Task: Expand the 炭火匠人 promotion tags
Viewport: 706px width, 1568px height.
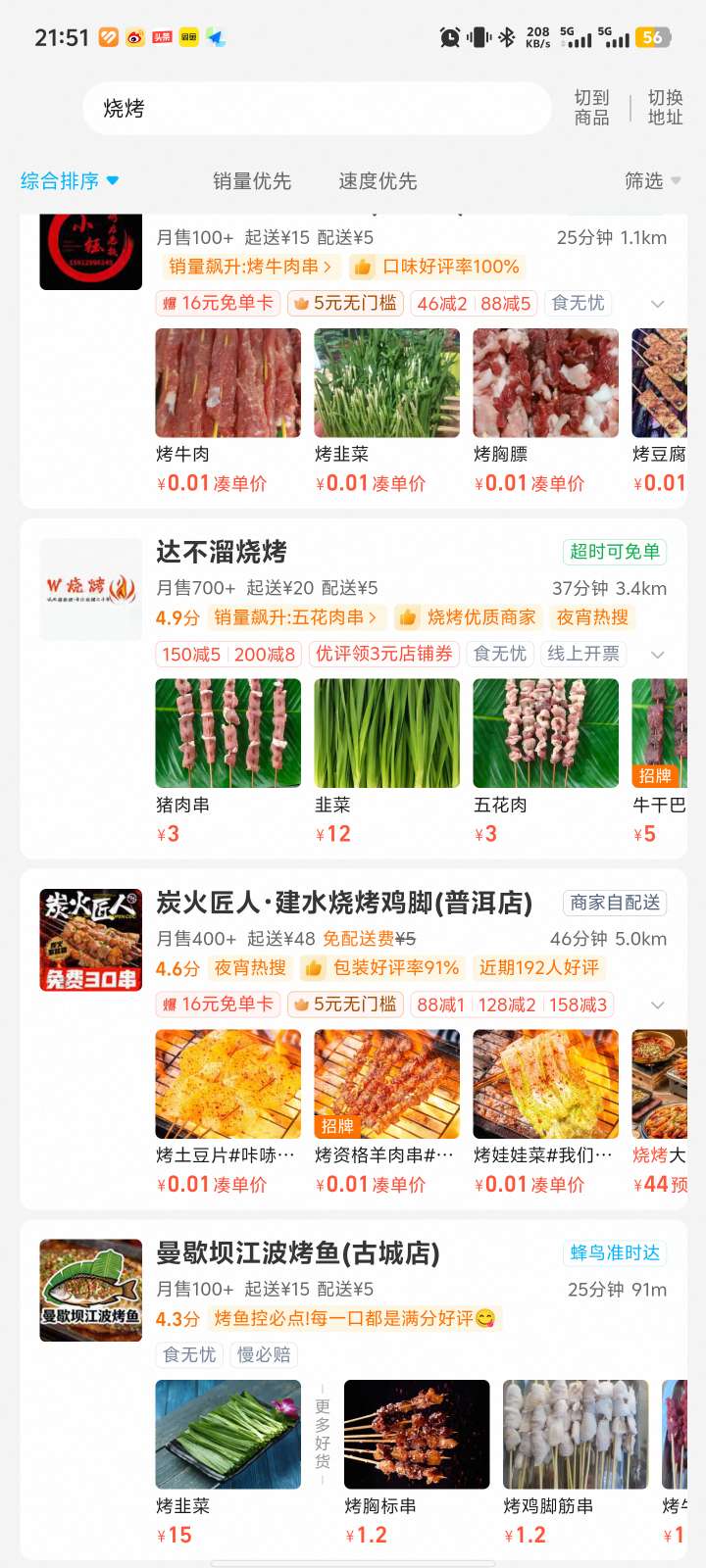Action: [658, 1004]
